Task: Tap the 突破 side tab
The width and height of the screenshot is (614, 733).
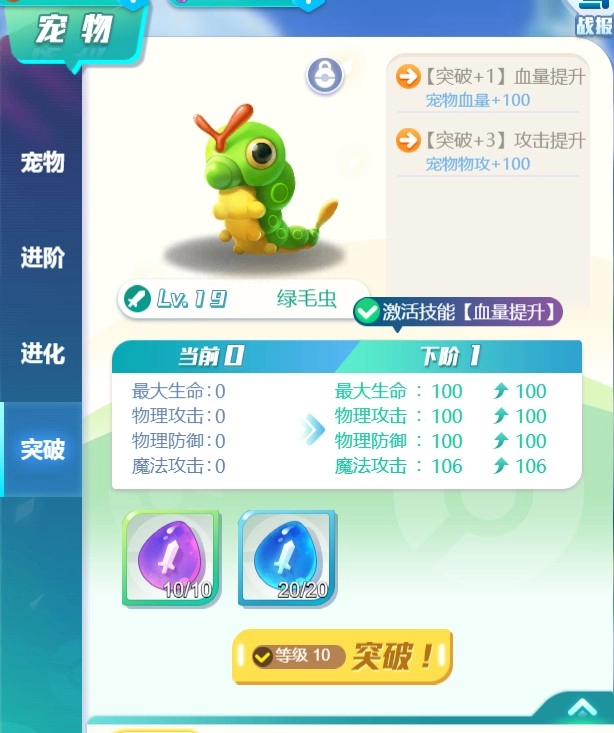Action: coord(42,450)
